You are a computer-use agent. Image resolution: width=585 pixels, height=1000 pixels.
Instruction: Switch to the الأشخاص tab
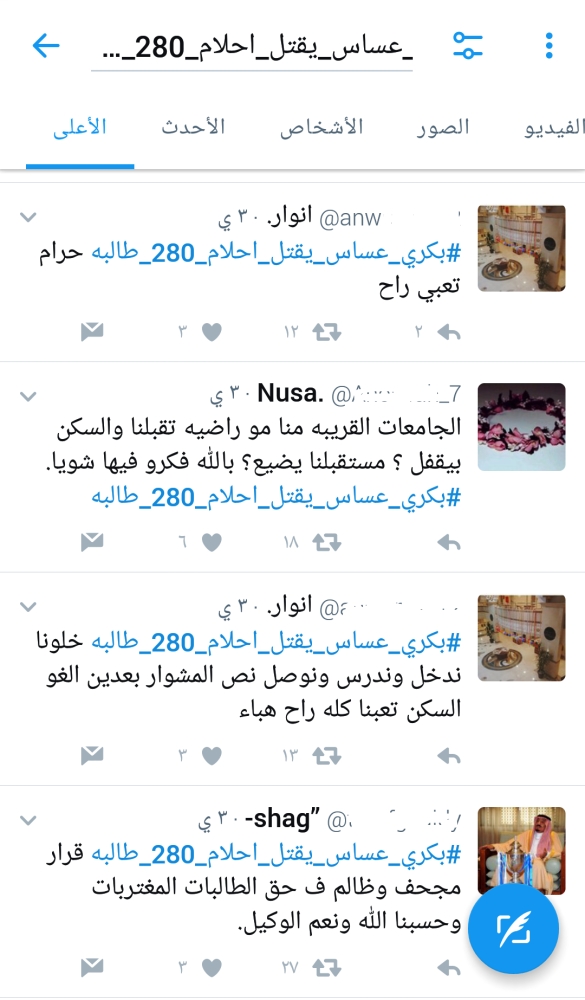tap(322, 127)
